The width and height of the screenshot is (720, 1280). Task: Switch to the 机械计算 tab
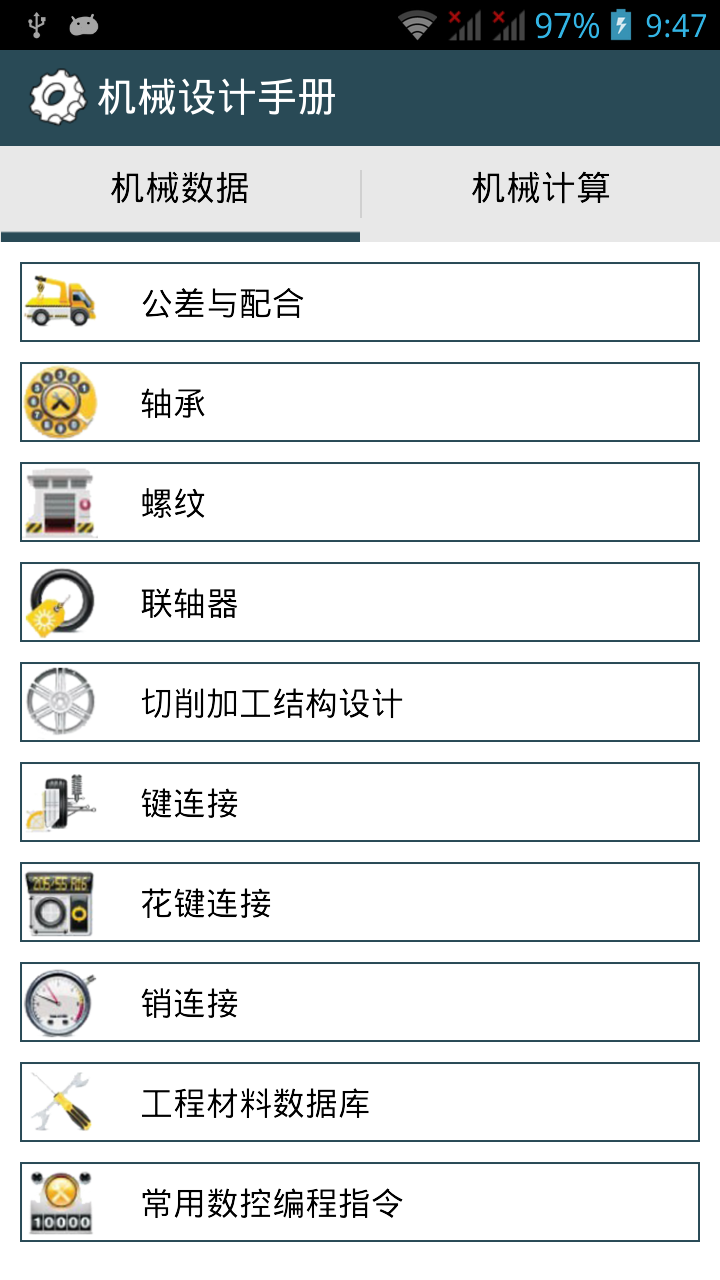tap(540, 186)
